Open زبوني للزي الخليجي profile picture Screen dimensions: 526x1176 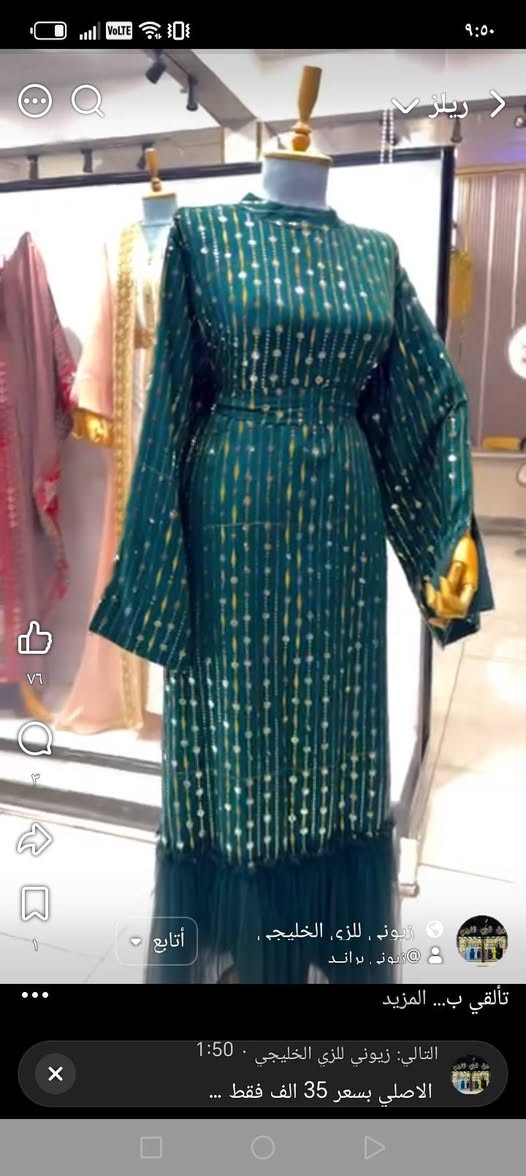[482, 940]
